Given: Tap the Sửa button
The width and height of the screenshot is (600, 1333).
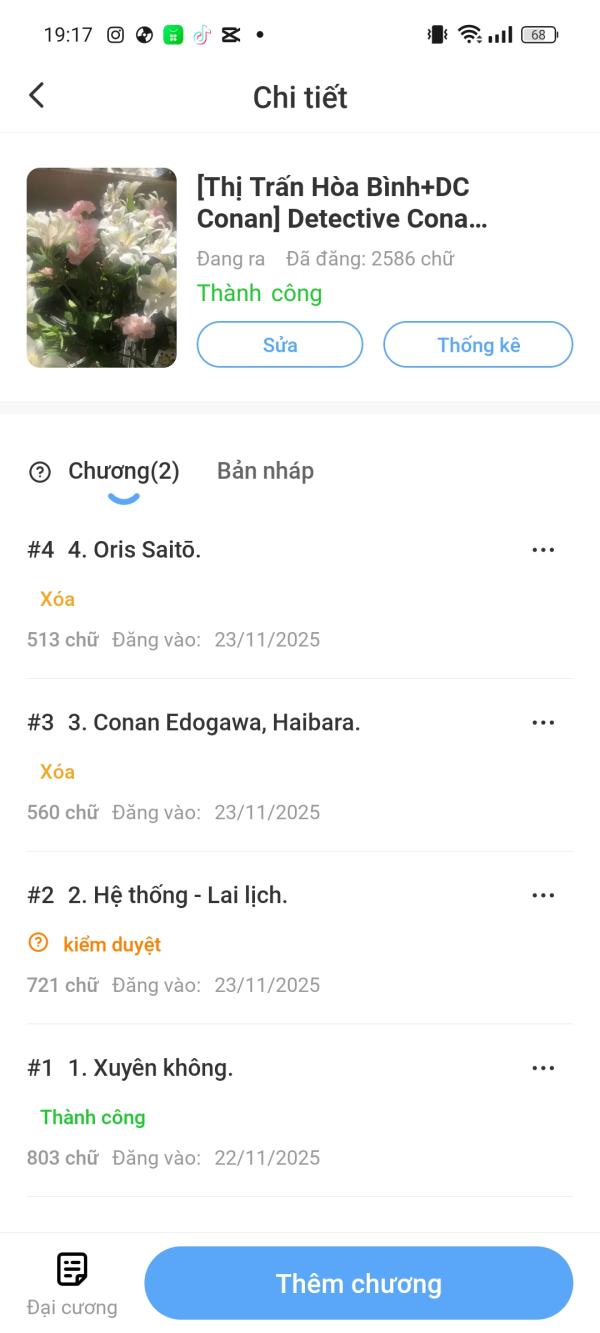Looking at the screenshot, I should coord(280,345).
